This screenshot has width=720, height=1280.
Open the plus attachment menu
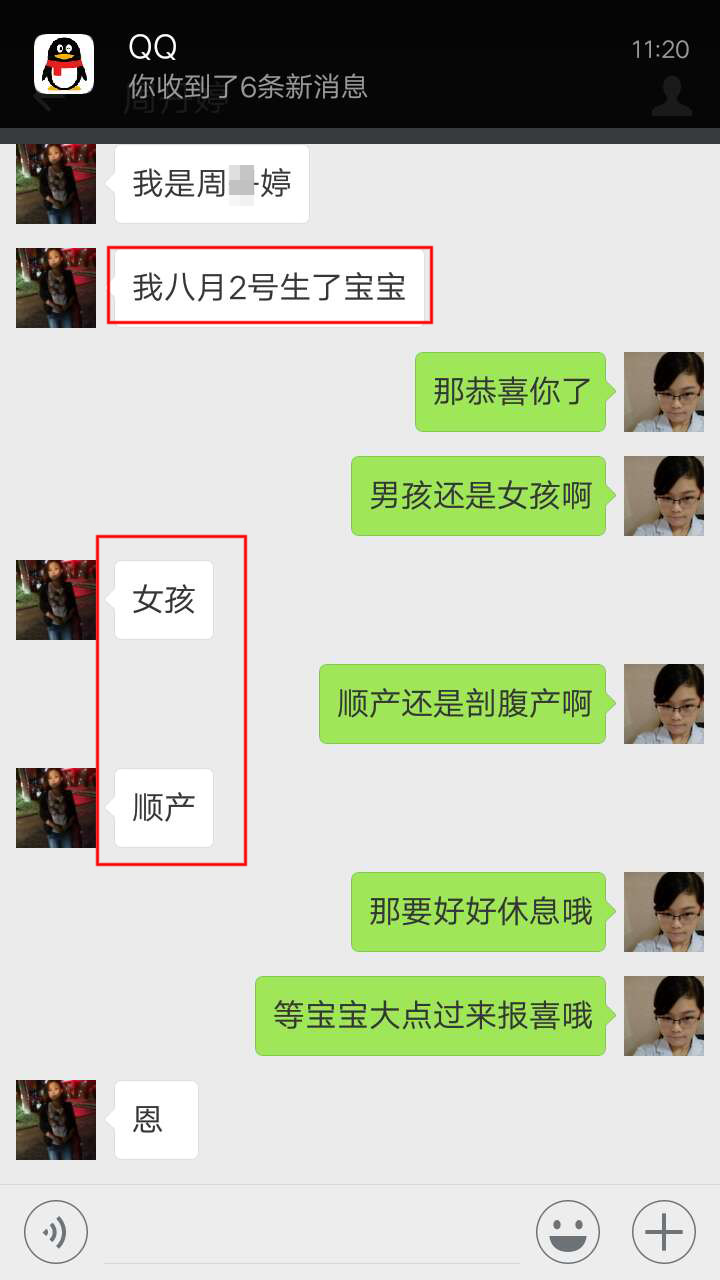pyautogui.click(x=663, y=1232)
